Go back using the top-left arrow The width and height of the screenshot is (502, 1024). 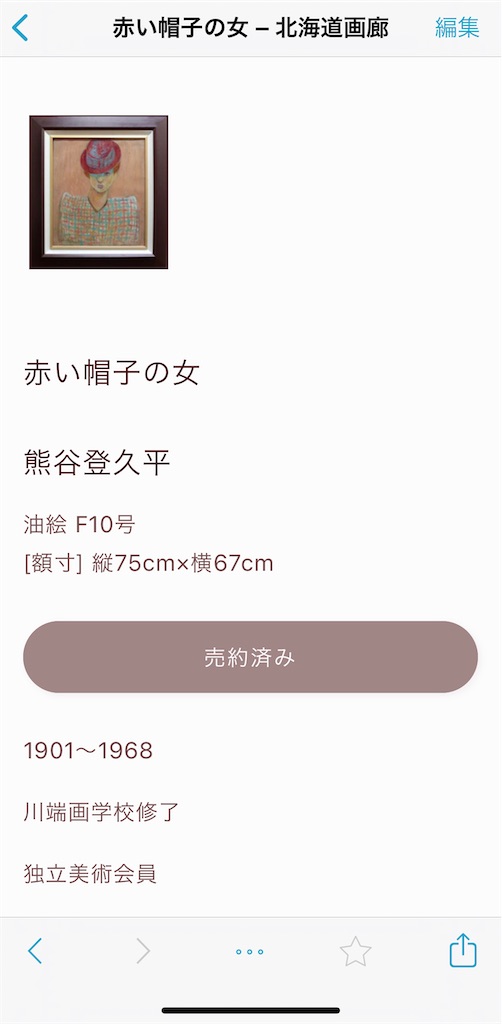coord(20,28)
